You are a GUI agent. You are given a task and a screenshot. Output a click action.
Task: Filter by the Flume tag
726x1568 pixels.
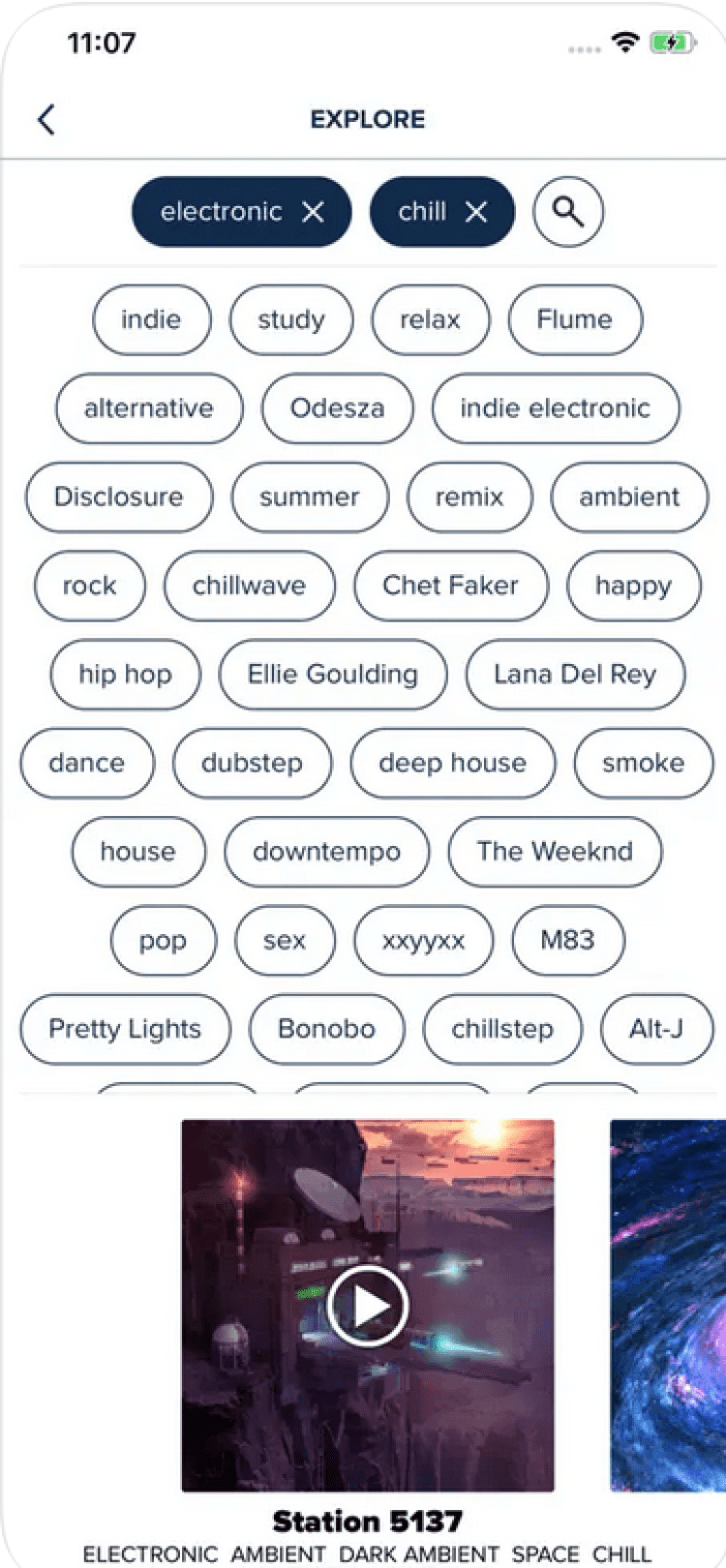575,319
